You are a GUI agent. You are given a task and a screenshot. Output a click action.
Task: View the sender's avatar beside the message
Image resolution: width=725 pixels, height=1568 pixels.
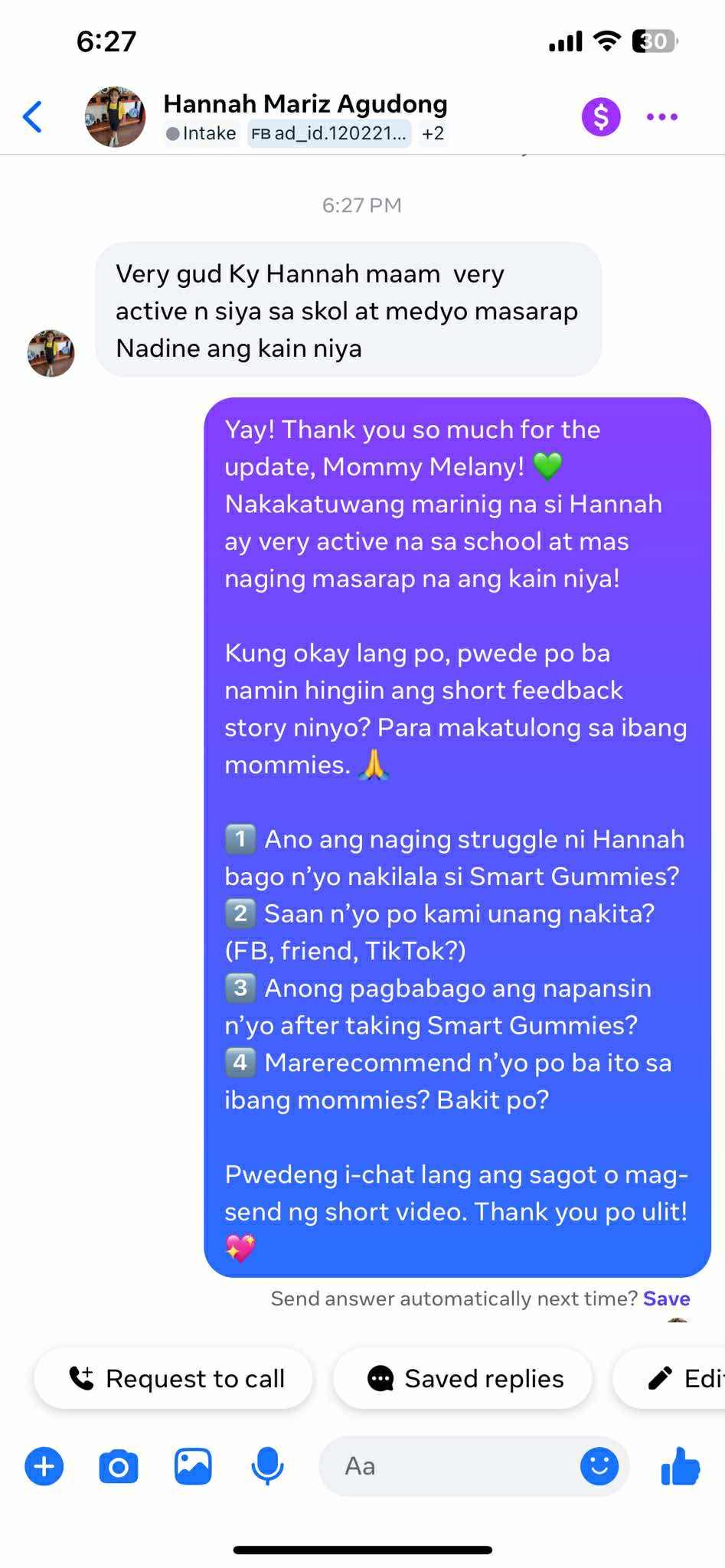pos(51,353)
